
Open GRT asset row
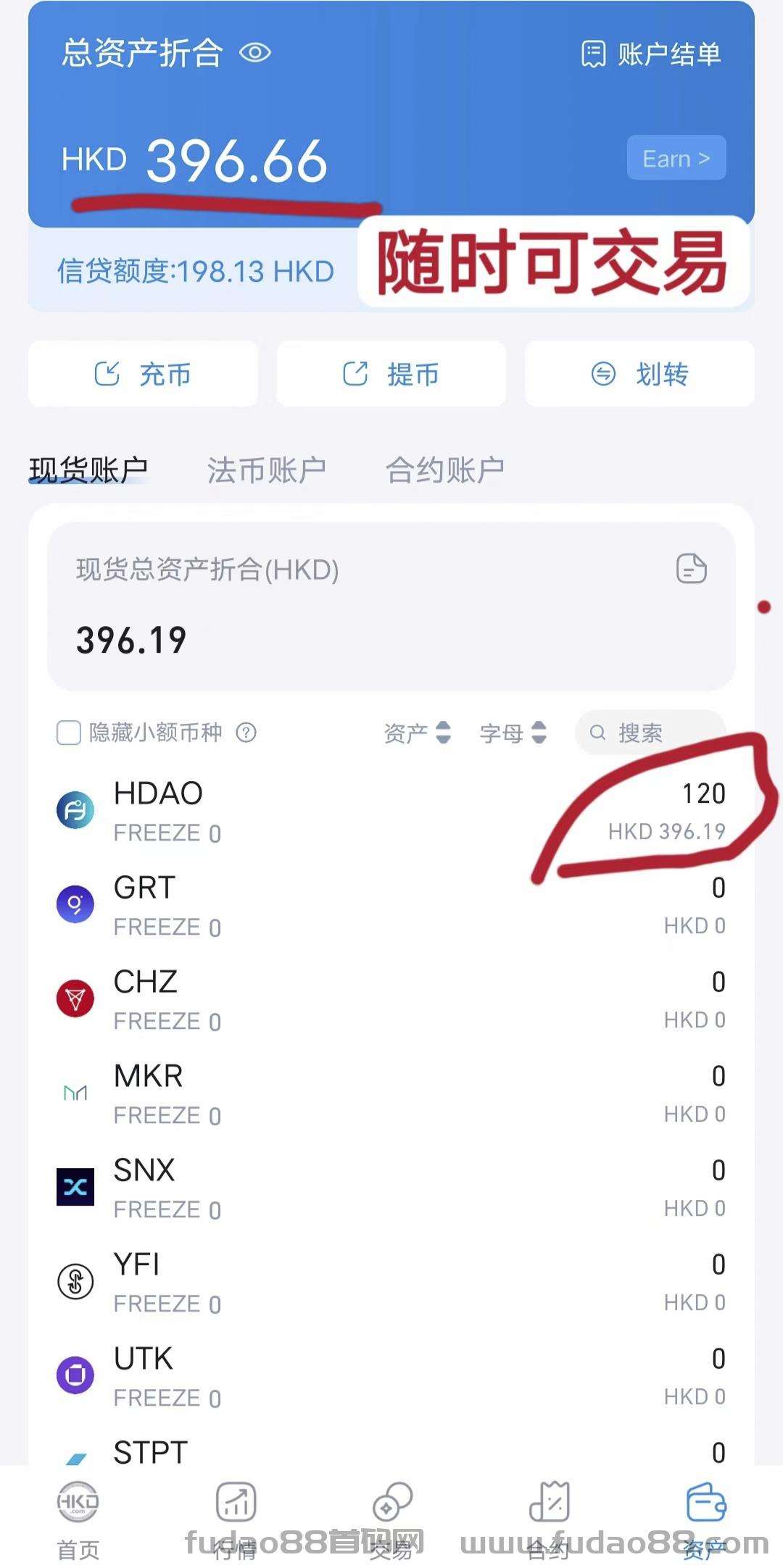point(391,906)
